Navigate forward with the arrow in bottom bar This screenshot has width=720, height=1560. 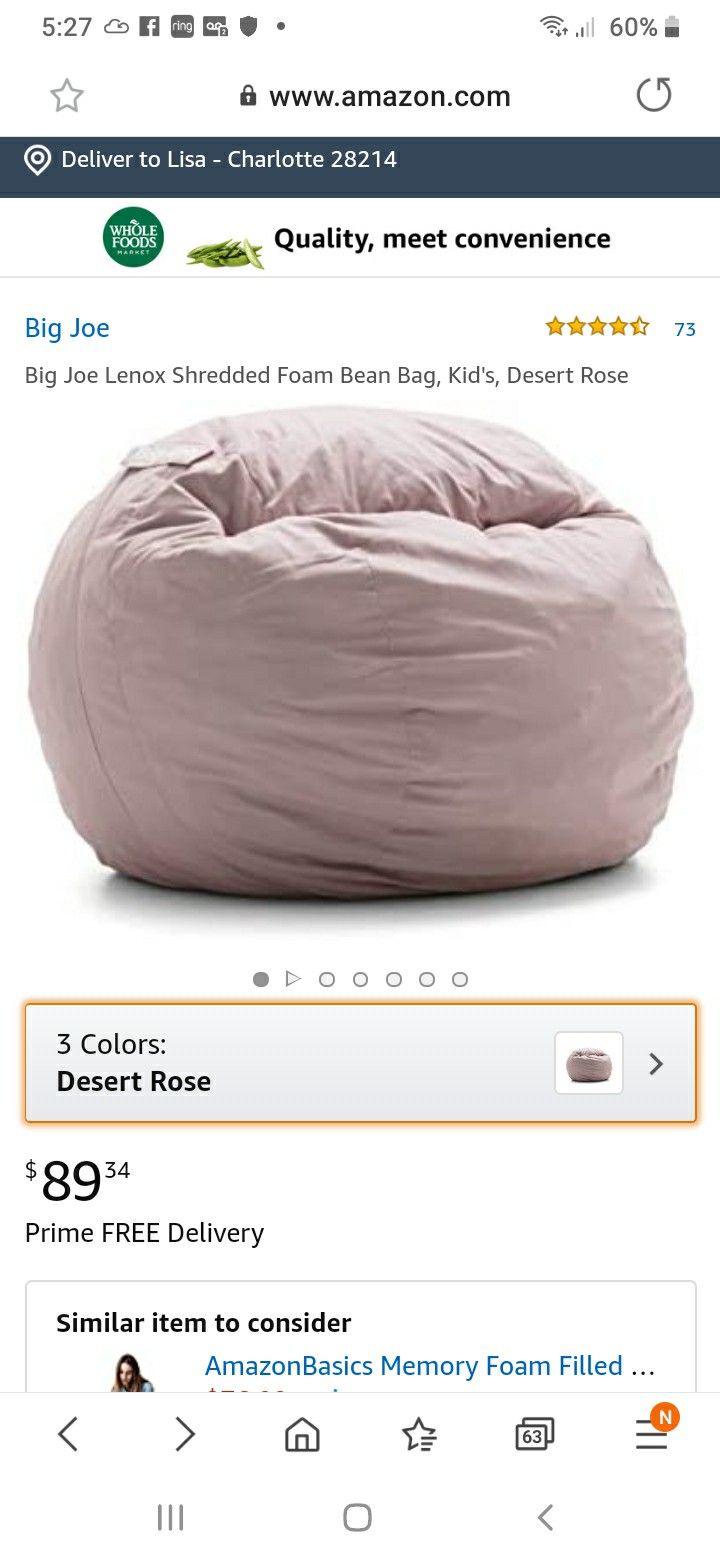(x=184, y=1434)
